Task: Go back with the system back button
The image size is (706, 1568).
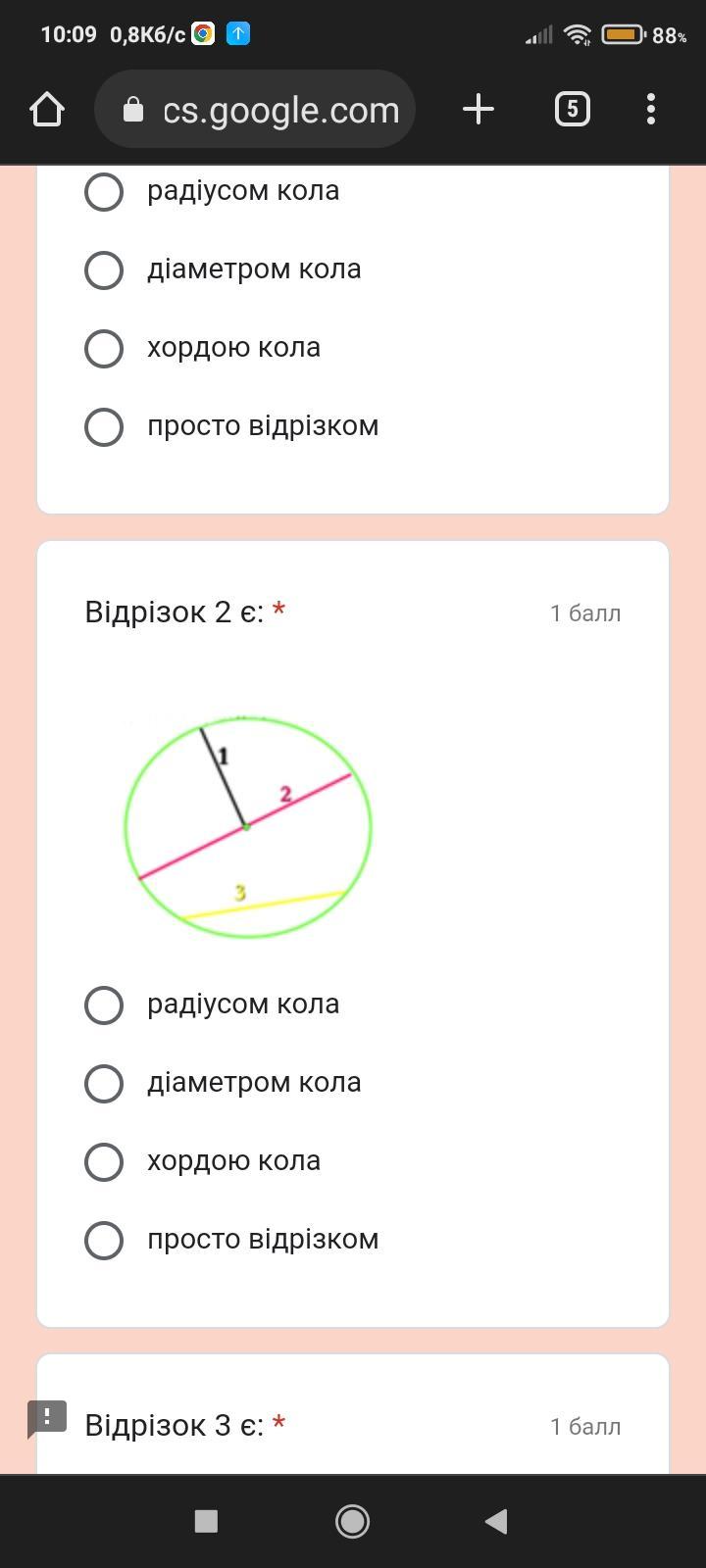Action: click(496, 1521)
